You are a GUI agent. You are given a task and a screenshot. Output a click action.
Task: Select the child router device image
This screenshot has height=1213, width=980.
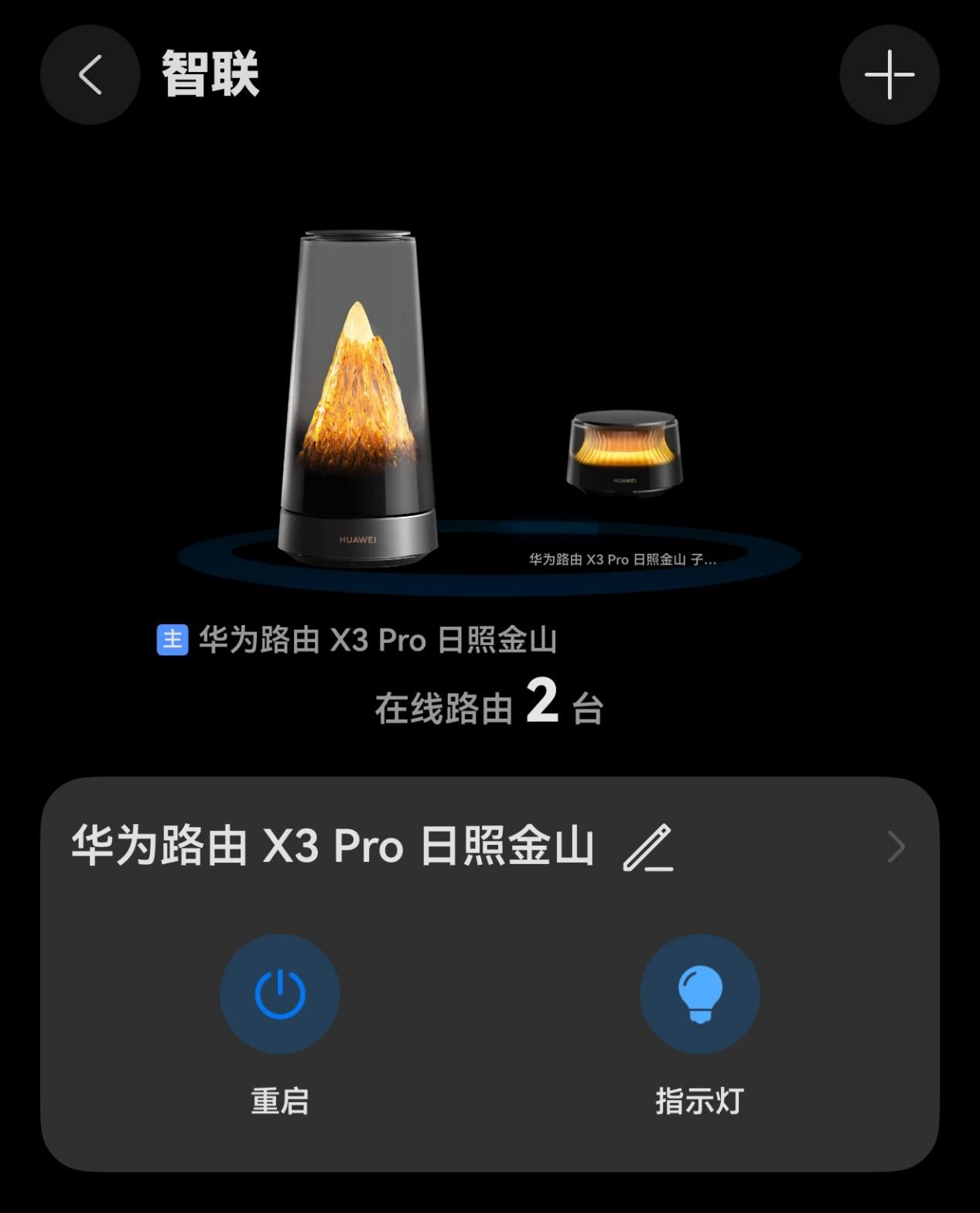tap(625, 453)
